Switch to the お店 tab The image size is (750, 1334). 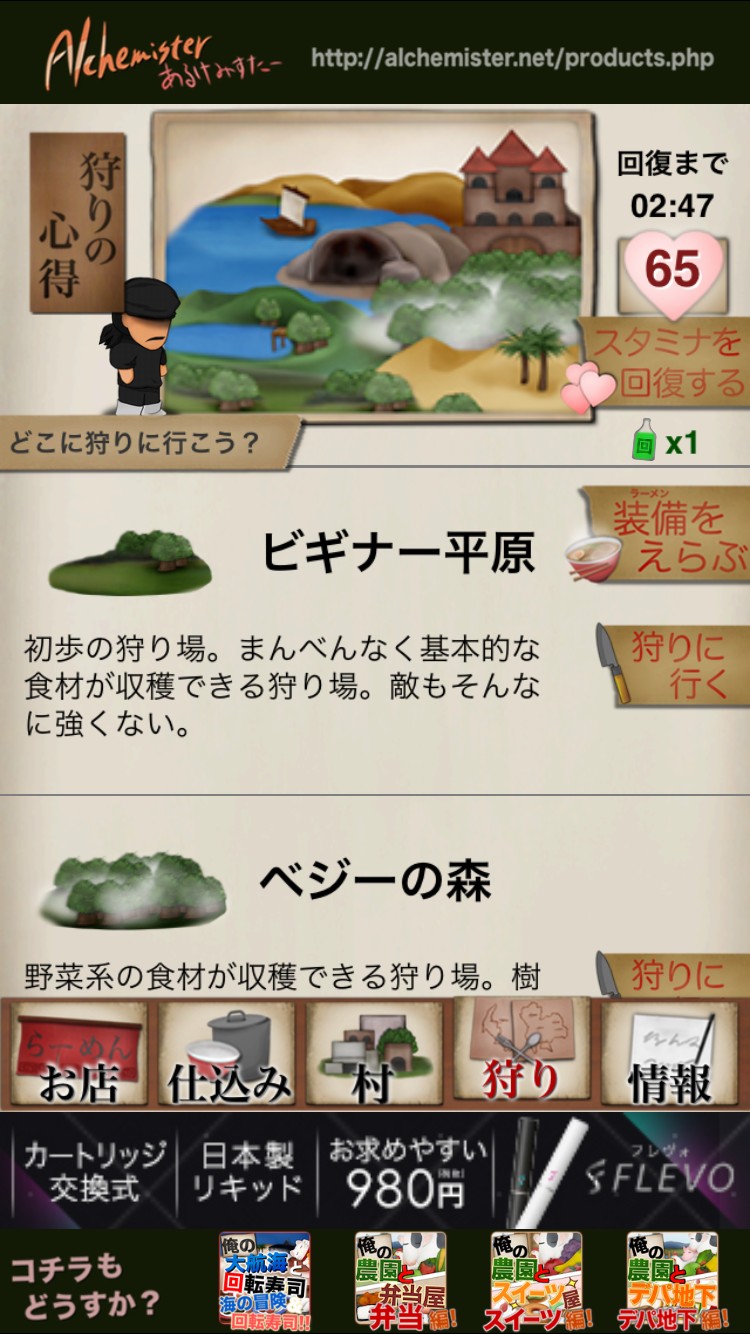79,1055
